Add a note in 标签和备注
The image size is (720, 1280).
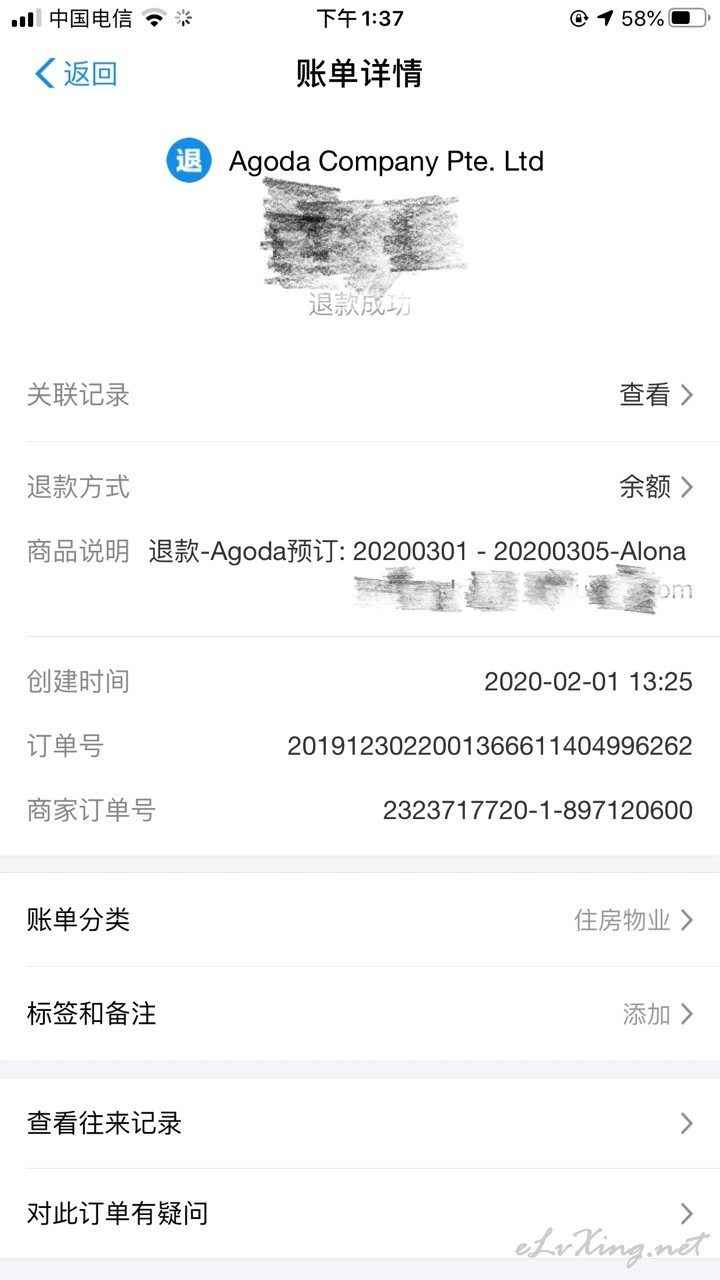click(x=360, y=1014)
